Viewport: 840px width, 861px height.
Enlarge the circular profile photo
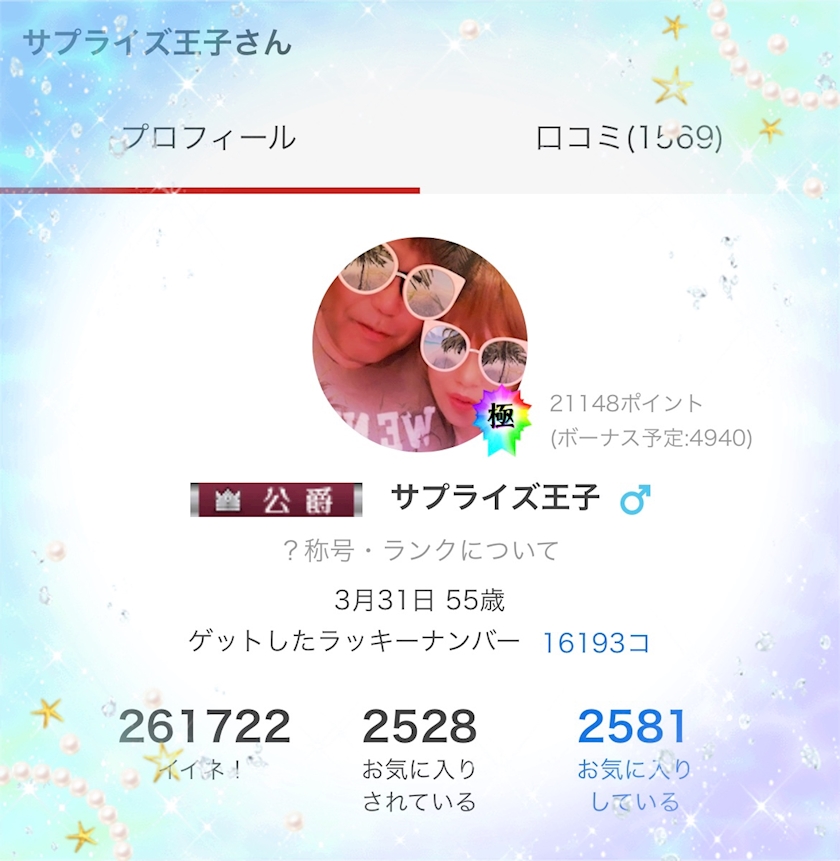(x=420, y=344)
